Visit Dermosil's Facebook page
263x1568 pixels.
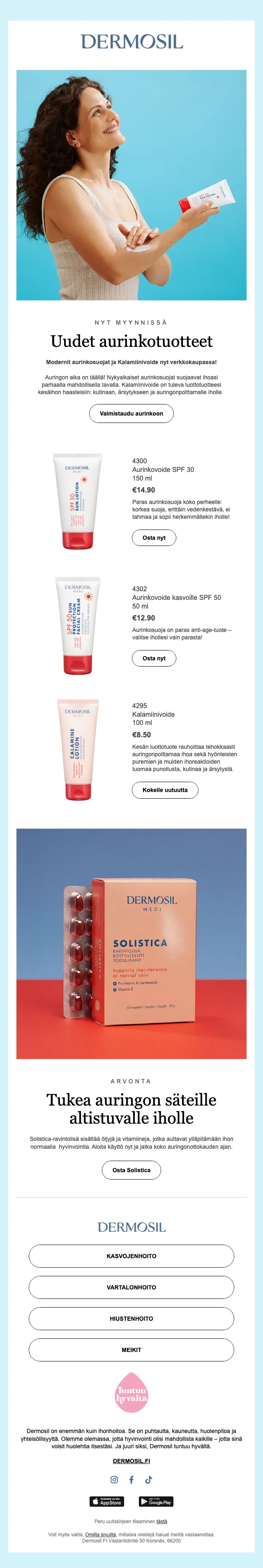[x=131, y=1479]
